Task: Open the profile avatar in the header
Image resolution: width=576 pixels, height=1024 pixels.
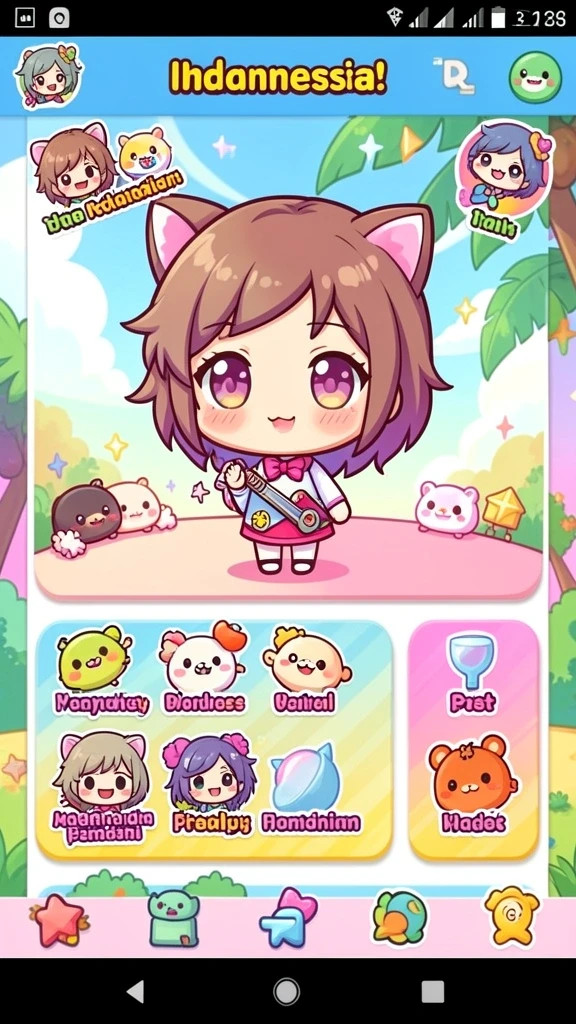Action: pos(48,76)
